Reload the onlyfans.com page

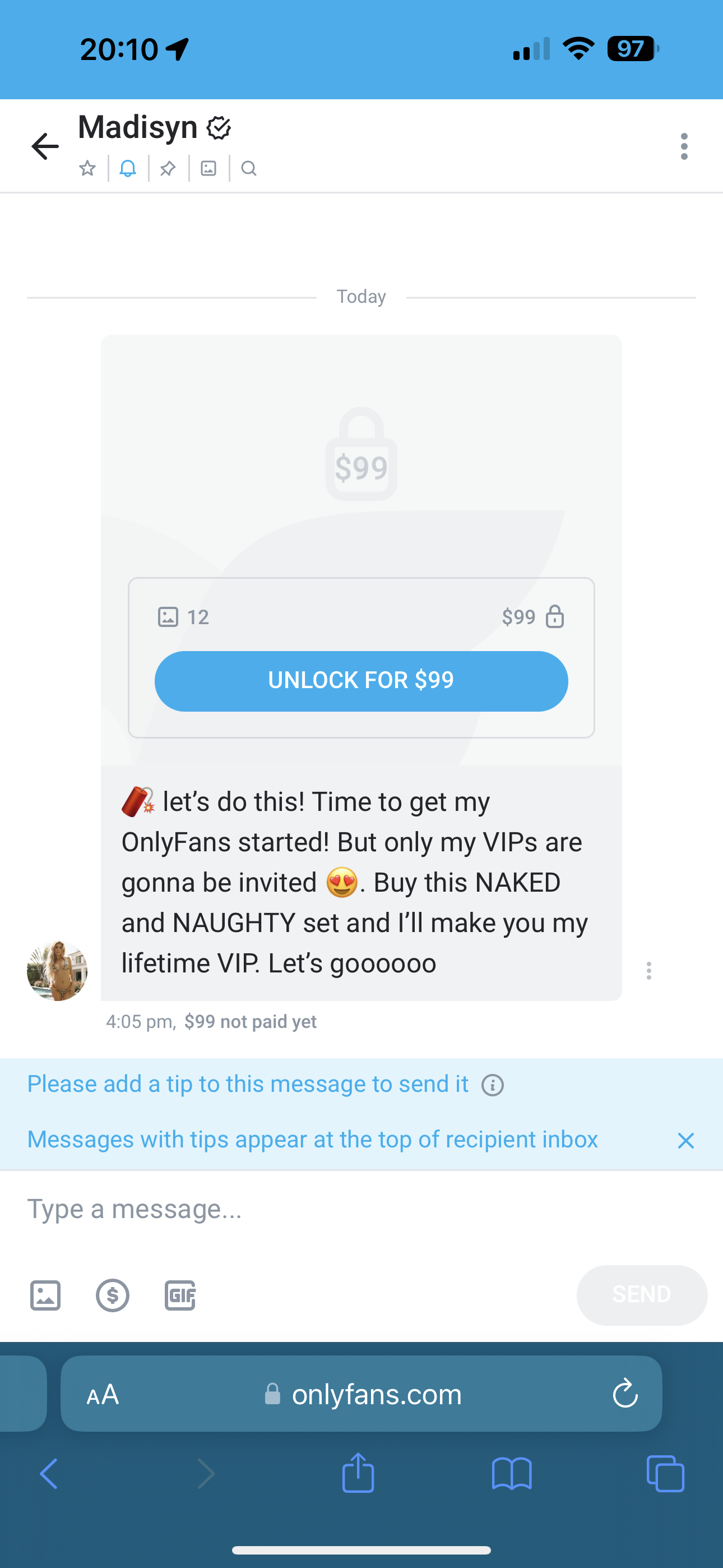625,1394
